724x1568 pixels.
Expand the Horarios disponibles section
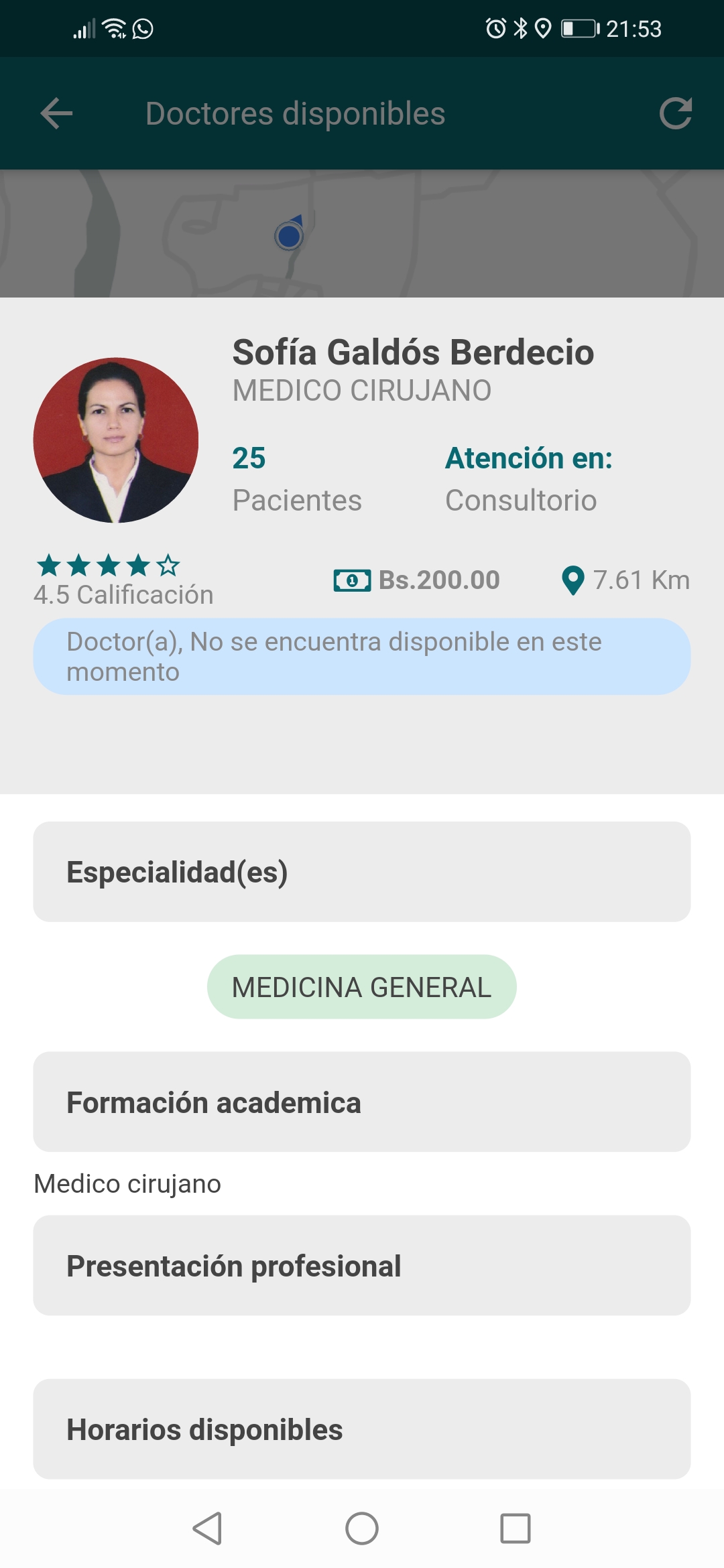coord(362,1429)
